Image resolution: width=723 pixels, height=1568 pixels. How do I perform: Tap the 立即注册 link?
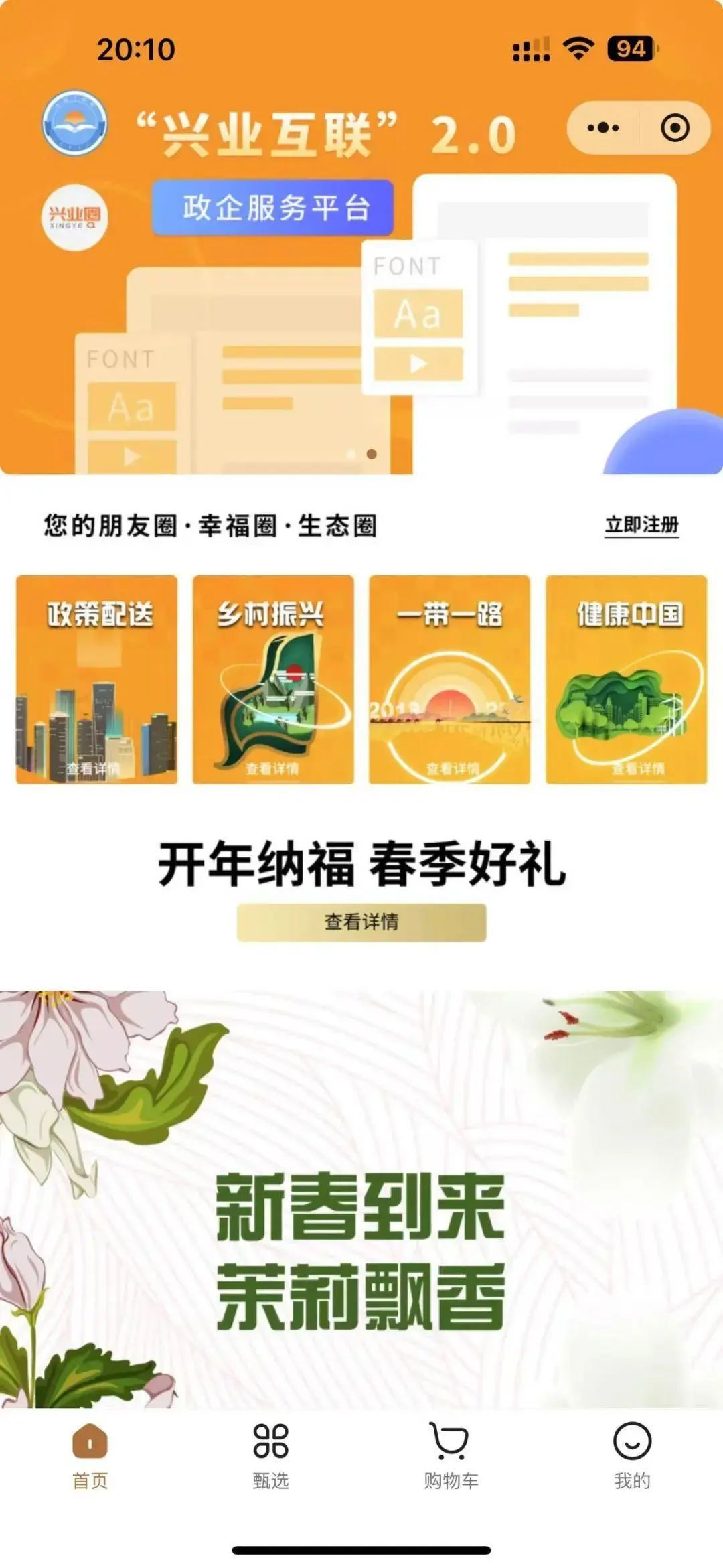click(x=641, y=525)
